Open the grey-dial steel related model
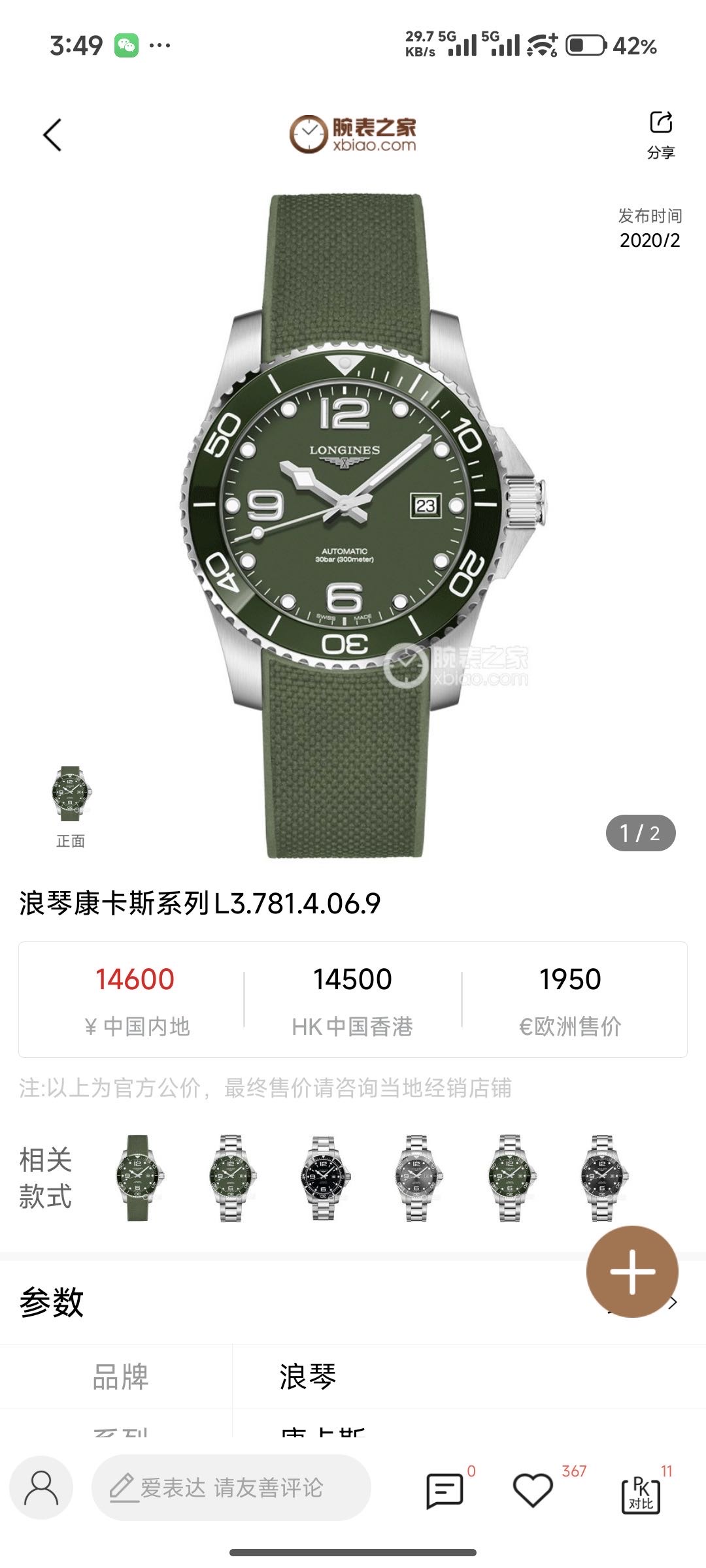706x1568 pixels. coord(417,1178)
